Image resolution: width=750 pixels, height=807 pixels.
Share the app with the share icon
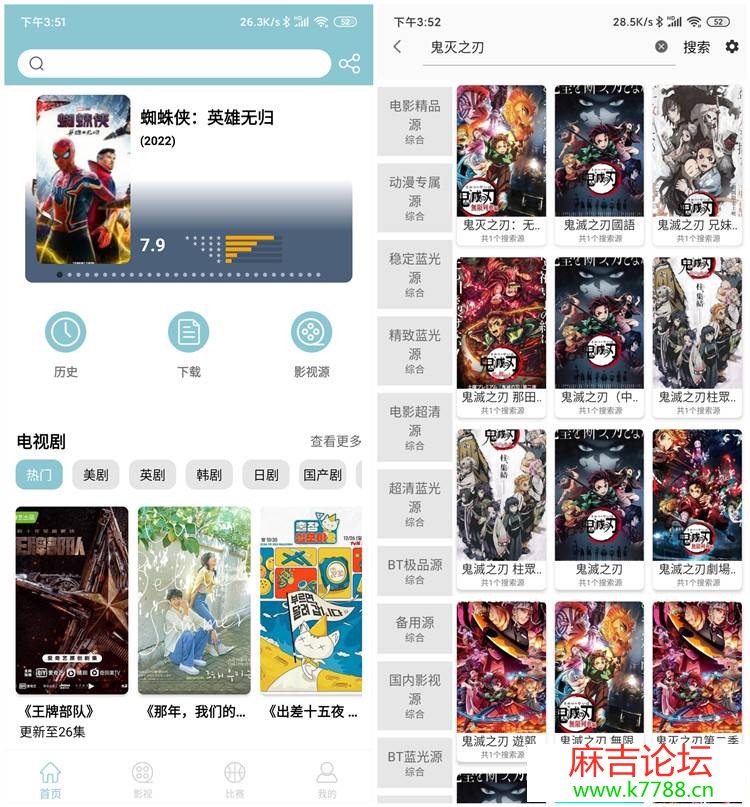pos(349,64)
